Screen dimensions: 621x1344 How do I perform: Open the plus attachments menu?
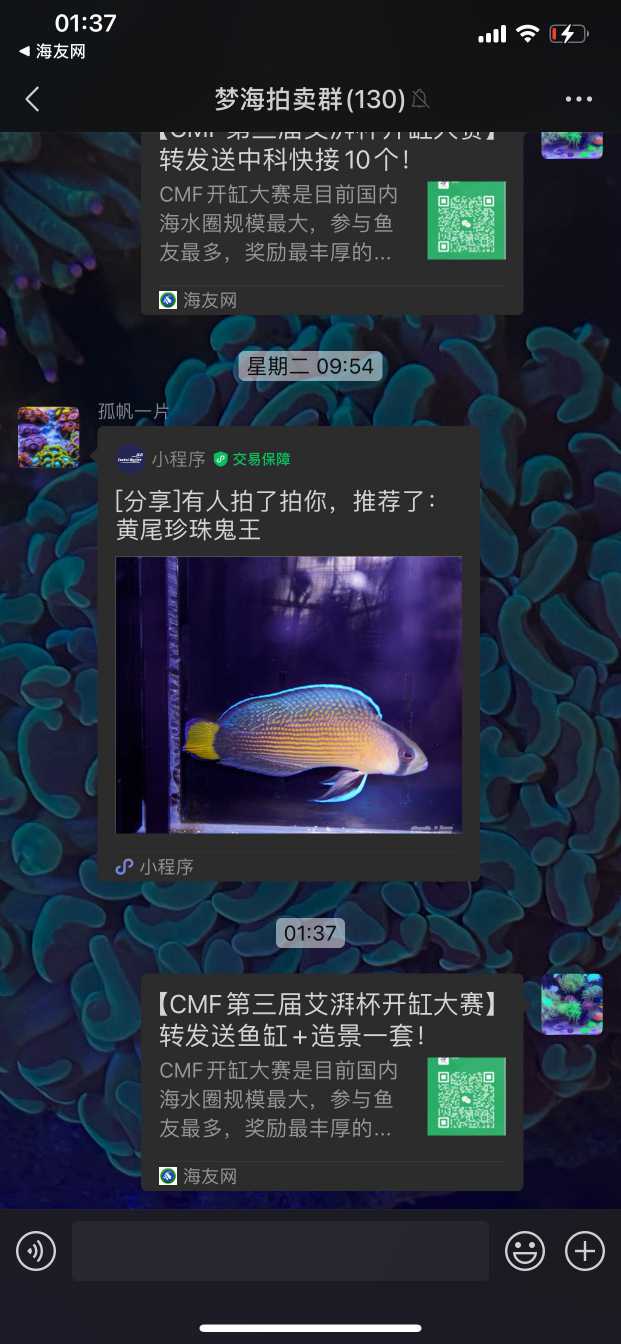(585, 1251)
